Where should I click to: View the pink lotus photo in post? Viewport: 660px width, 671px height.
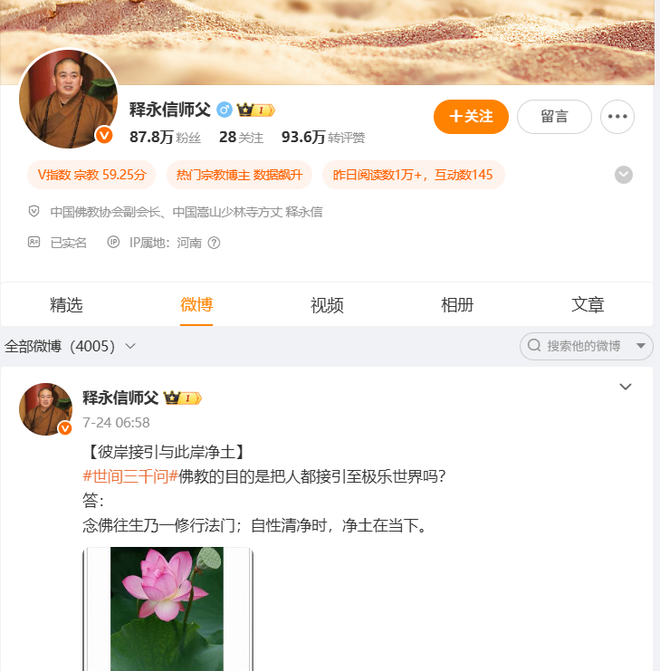click(x=168, y=608)
